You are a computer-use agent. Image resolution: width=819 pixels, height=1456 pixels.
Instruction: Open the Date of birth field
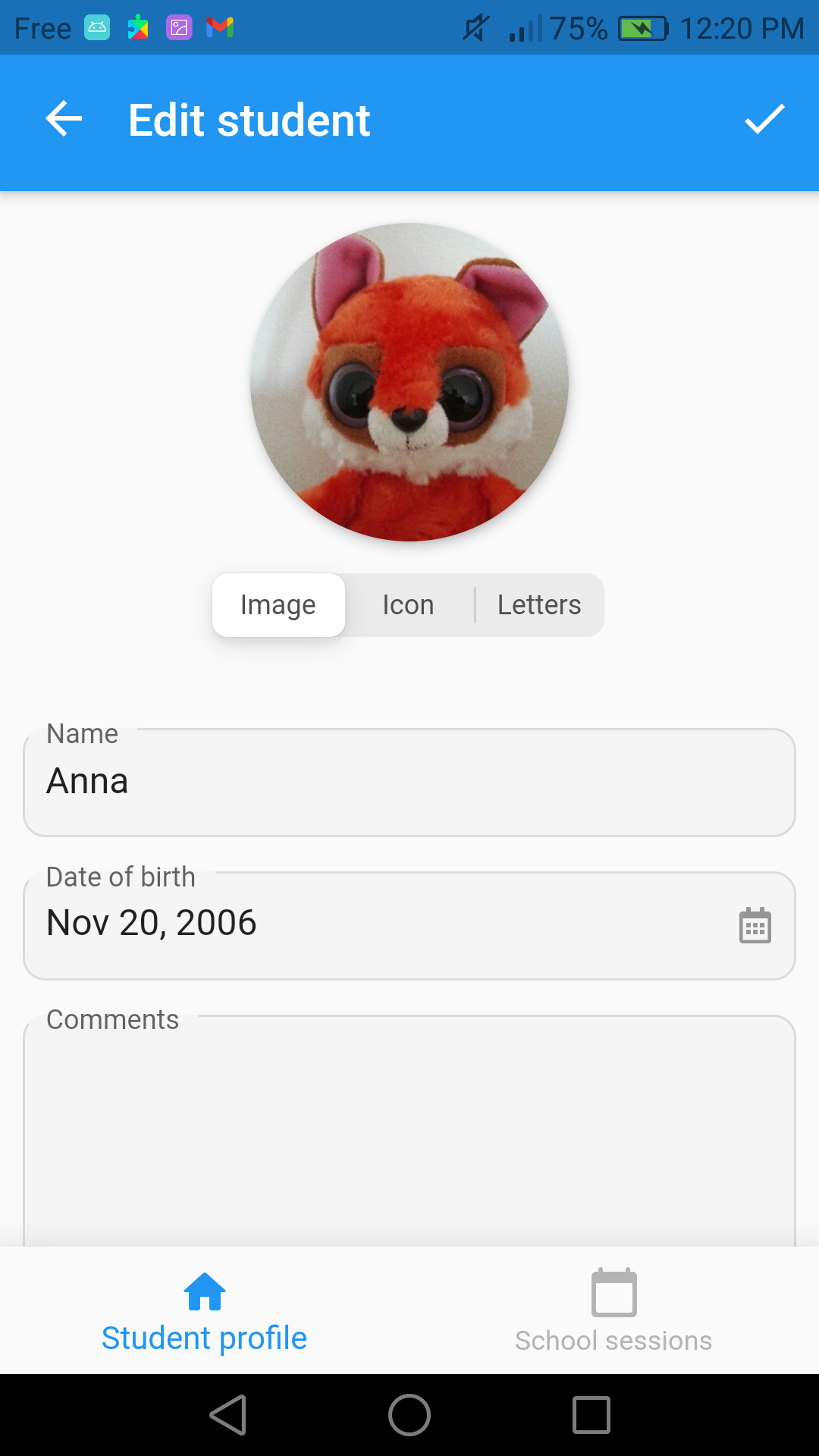click(x=409, y=925)
